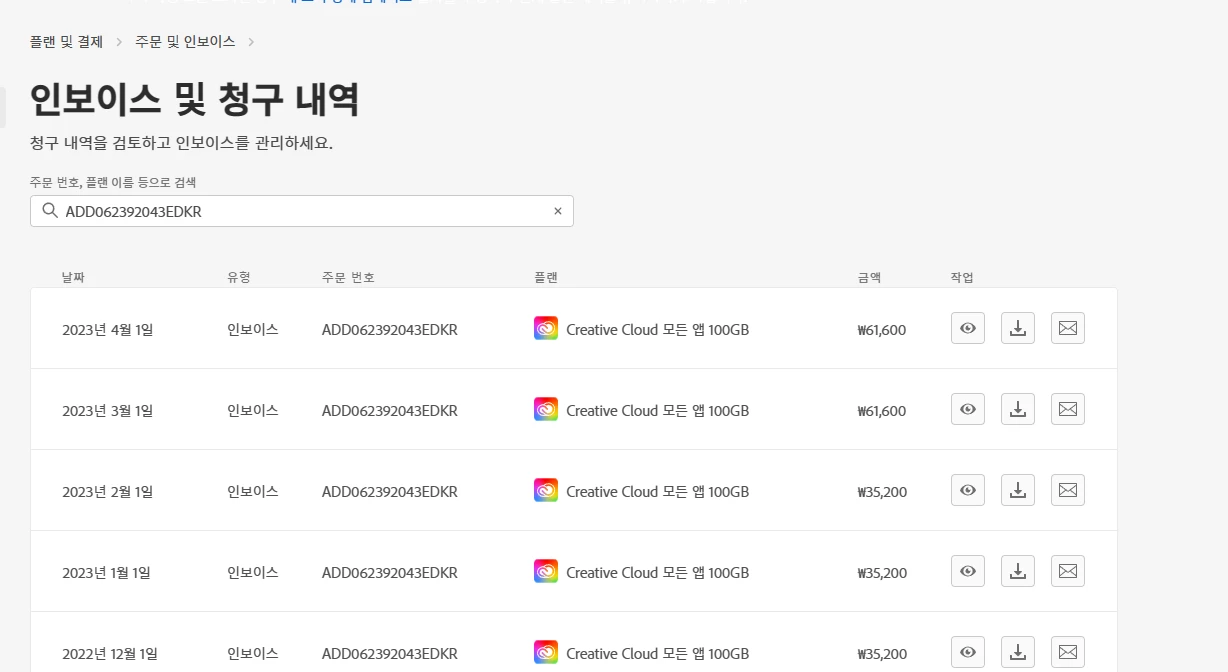This screenshot has height=672, width=1228.
Task: Email the 2023년 3월 1일 invoice
Action: pos(1068,409)
